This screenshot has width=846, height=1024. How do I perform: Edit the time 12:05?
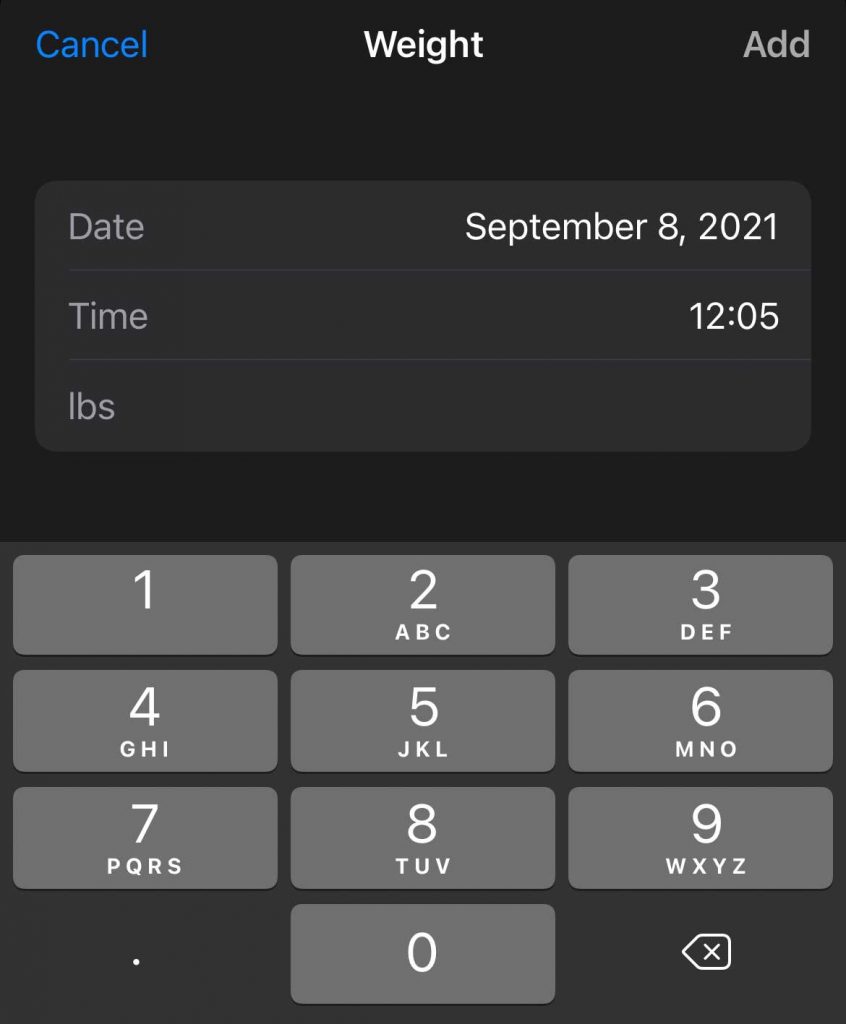tap(733, 317)
